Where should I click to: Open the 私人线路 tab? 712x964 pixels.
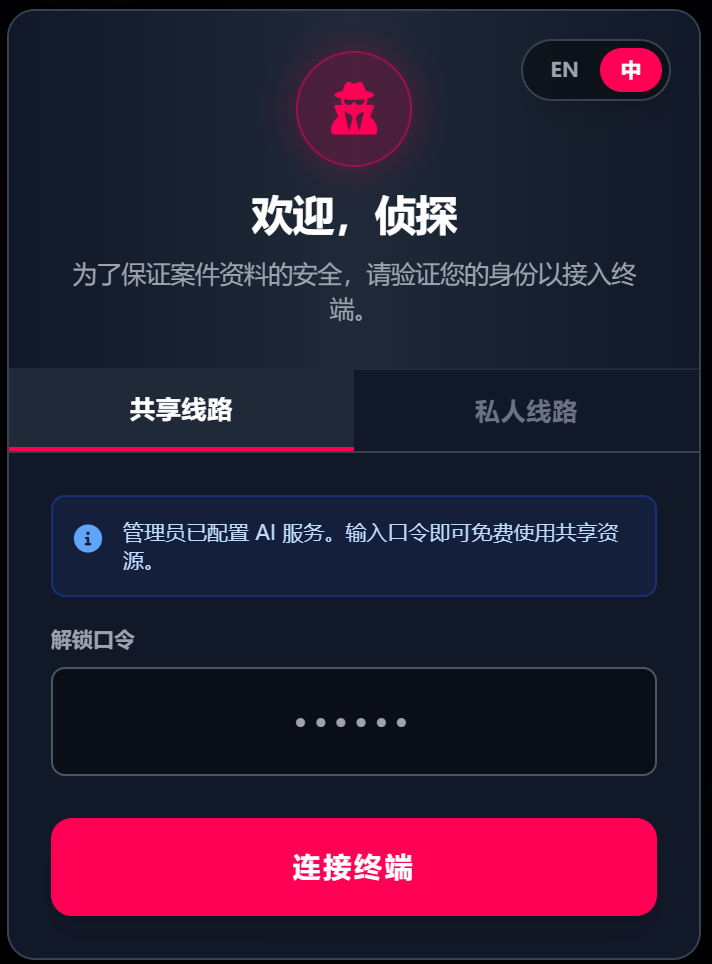(526, 411)
